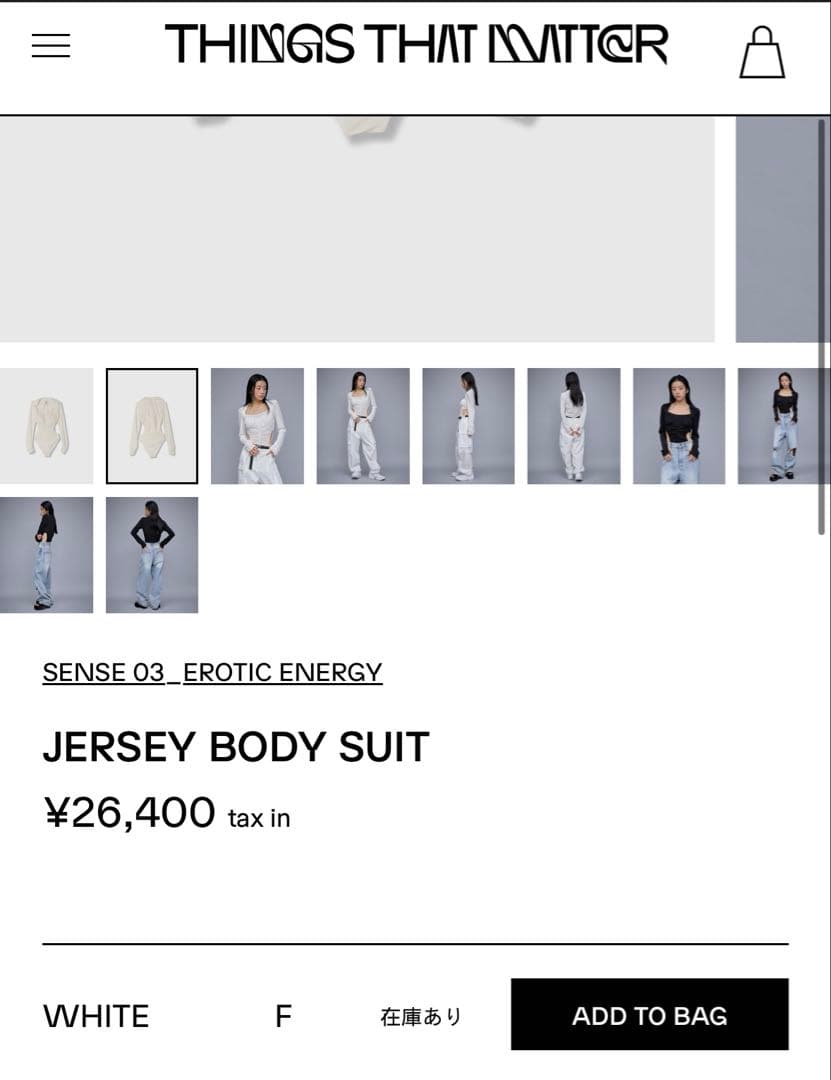Open the SENSE 03_EROTIC ENERGY collection link
The width and height of the screenshot is (831, 1080).
click(x=212, y=673)
